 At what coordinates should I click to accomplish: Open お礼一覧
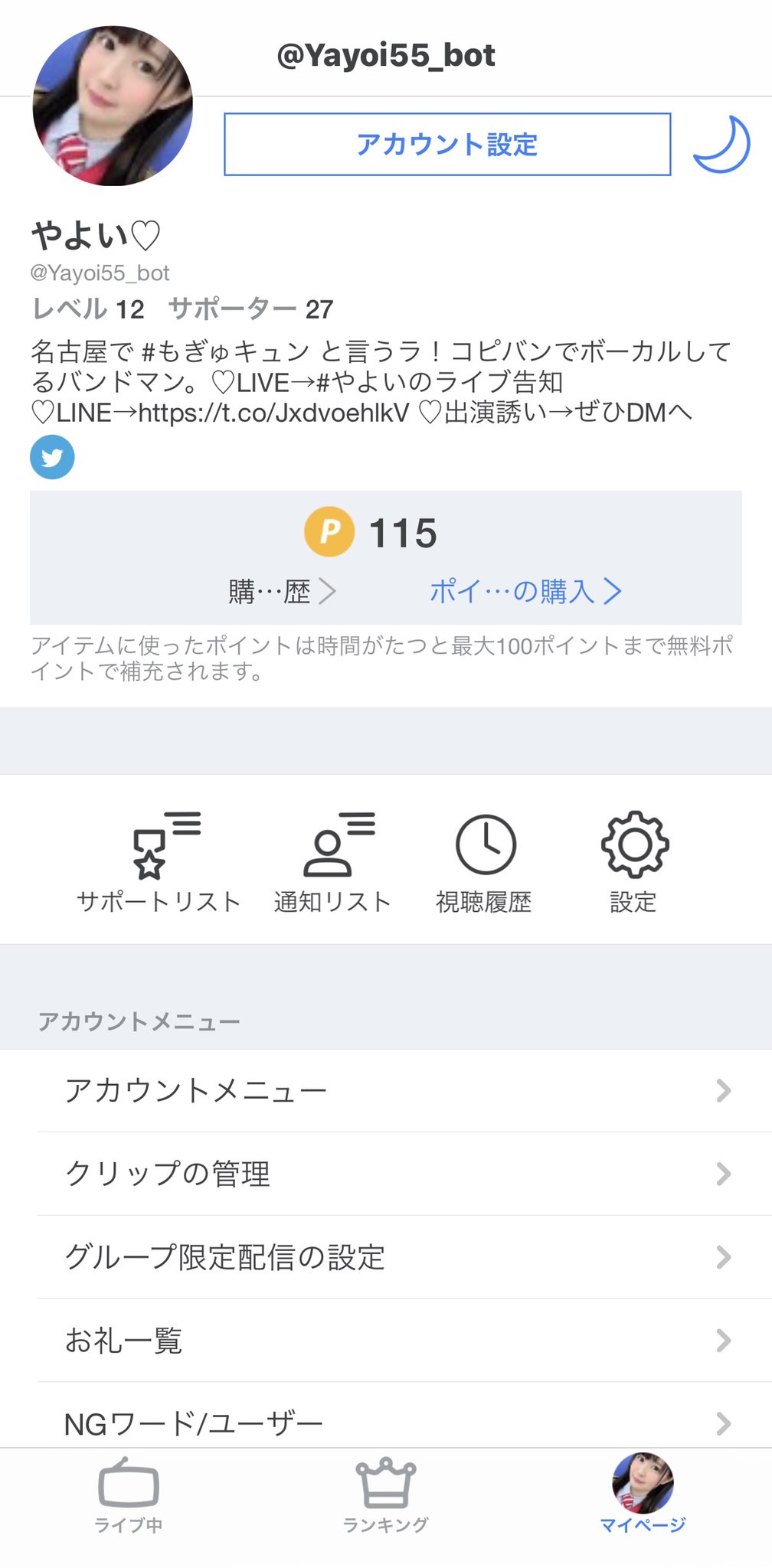[x=386, y=1341]
